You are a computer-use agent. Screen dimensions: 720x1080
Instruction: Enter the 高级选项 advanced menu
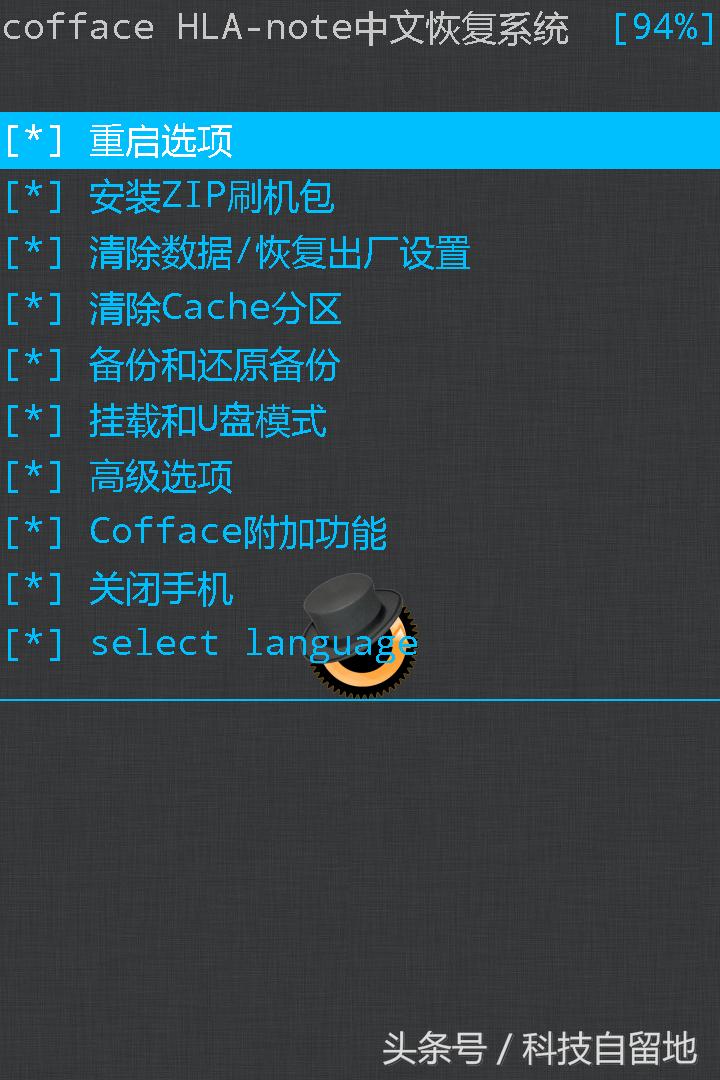(160, 478)
